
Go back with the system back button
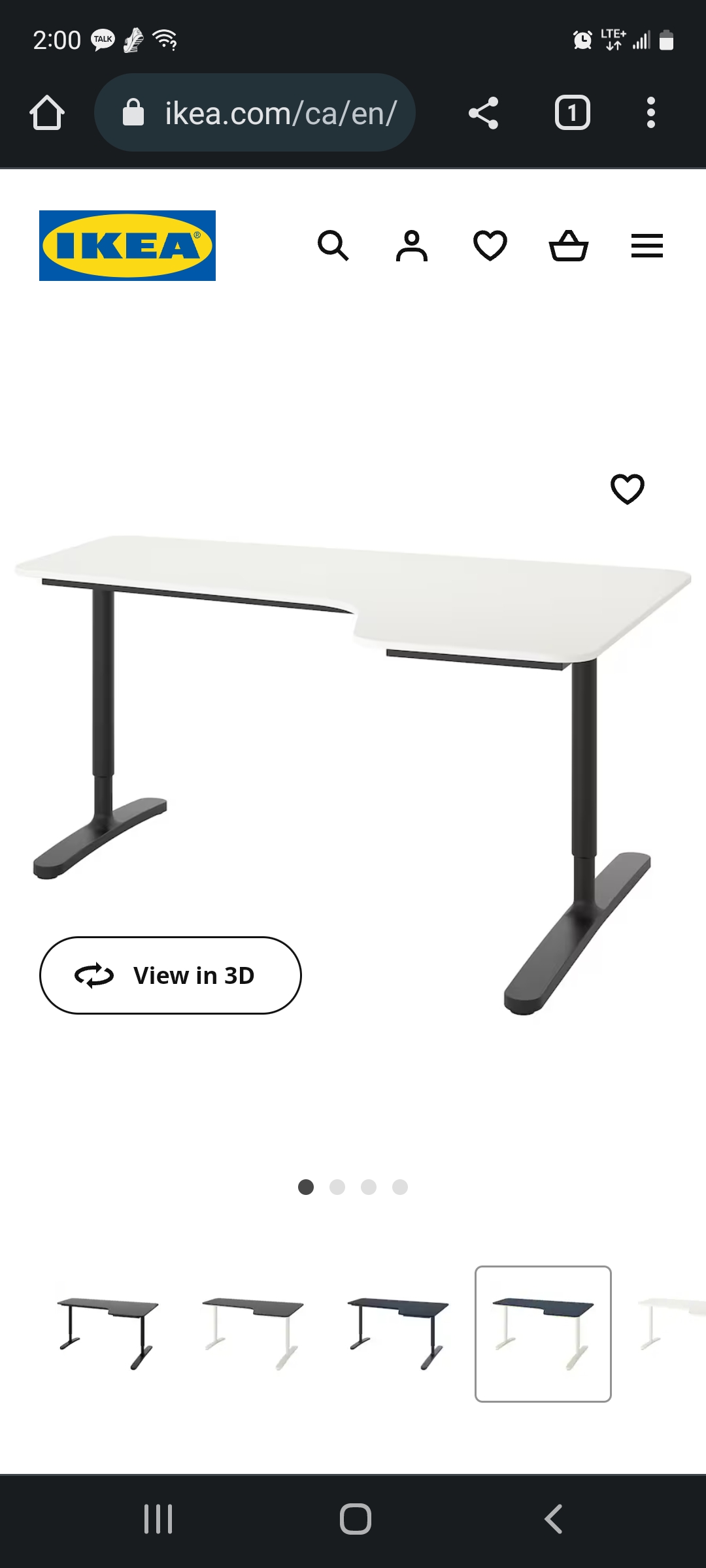coord(553,1519)
